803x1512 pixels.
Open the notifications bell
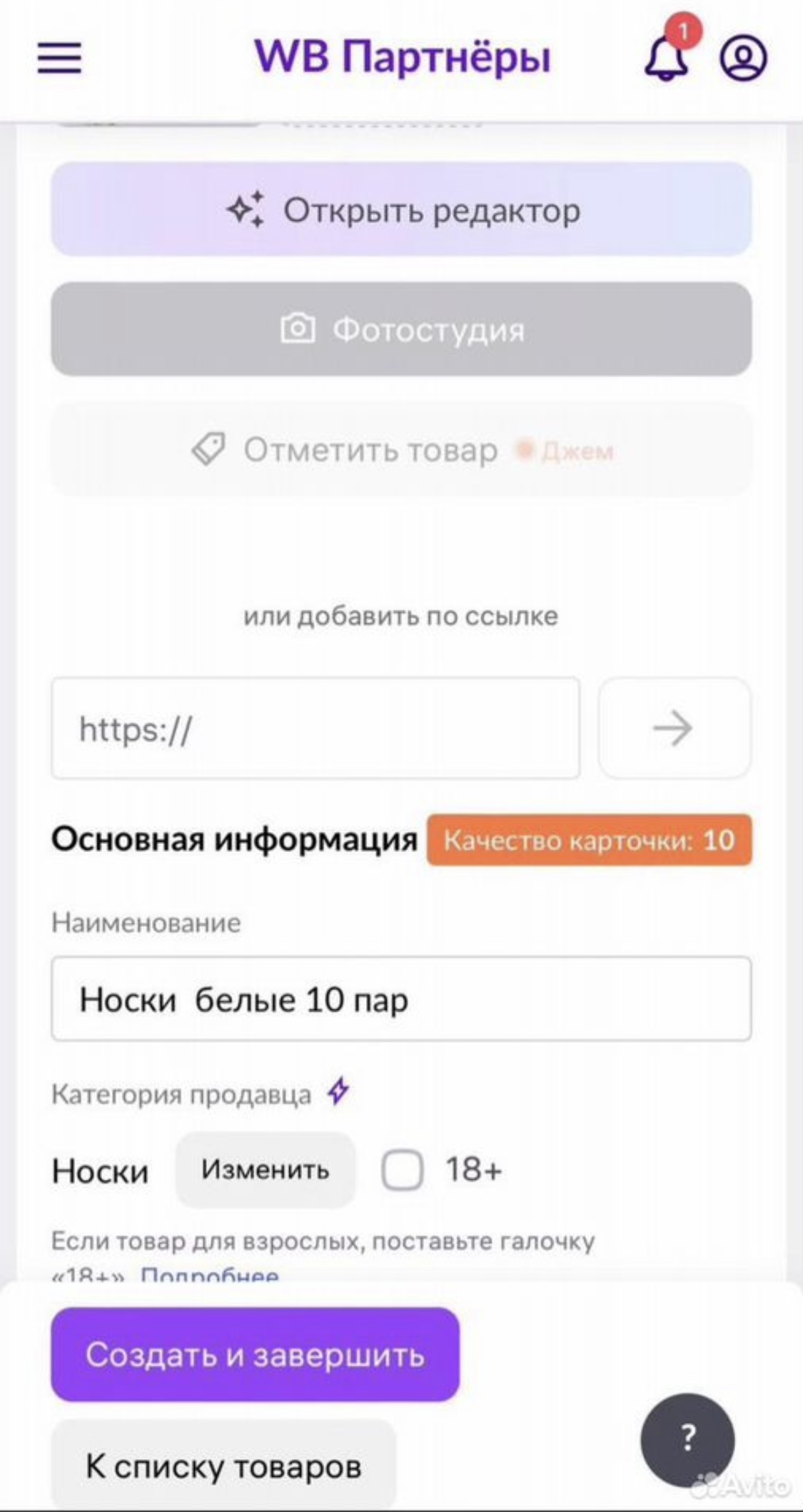click(x=667, y=57)
